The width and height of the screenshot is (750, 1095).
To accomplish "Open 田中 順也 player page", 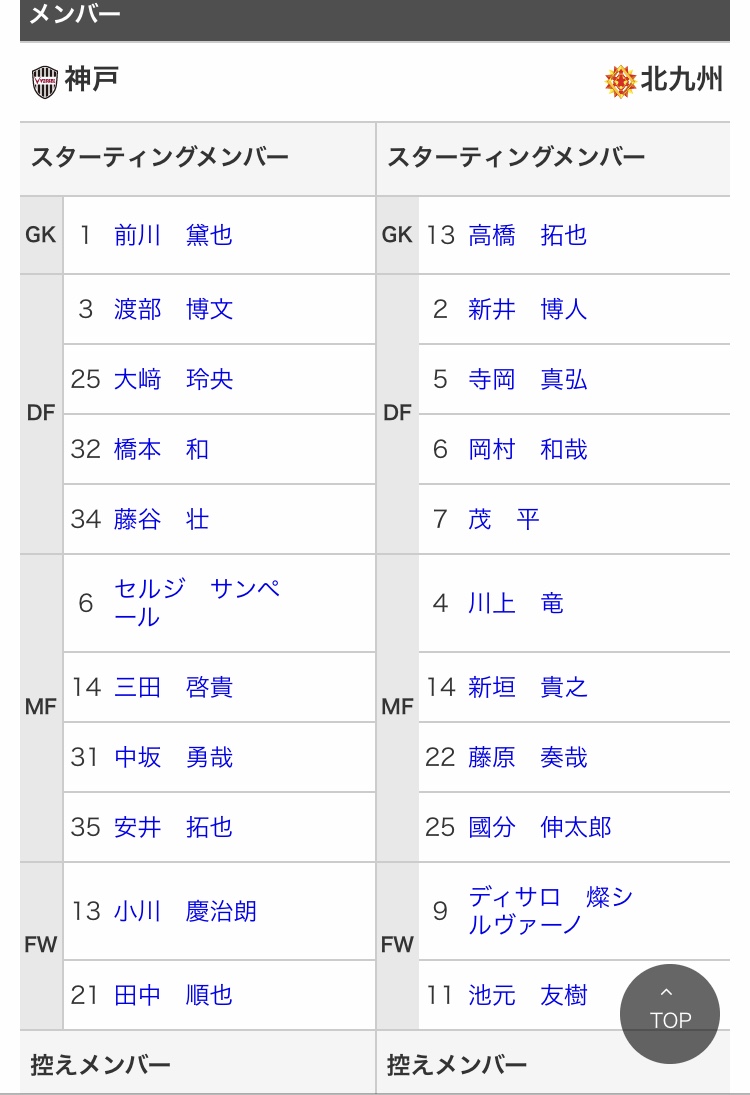I will point(173,995).
